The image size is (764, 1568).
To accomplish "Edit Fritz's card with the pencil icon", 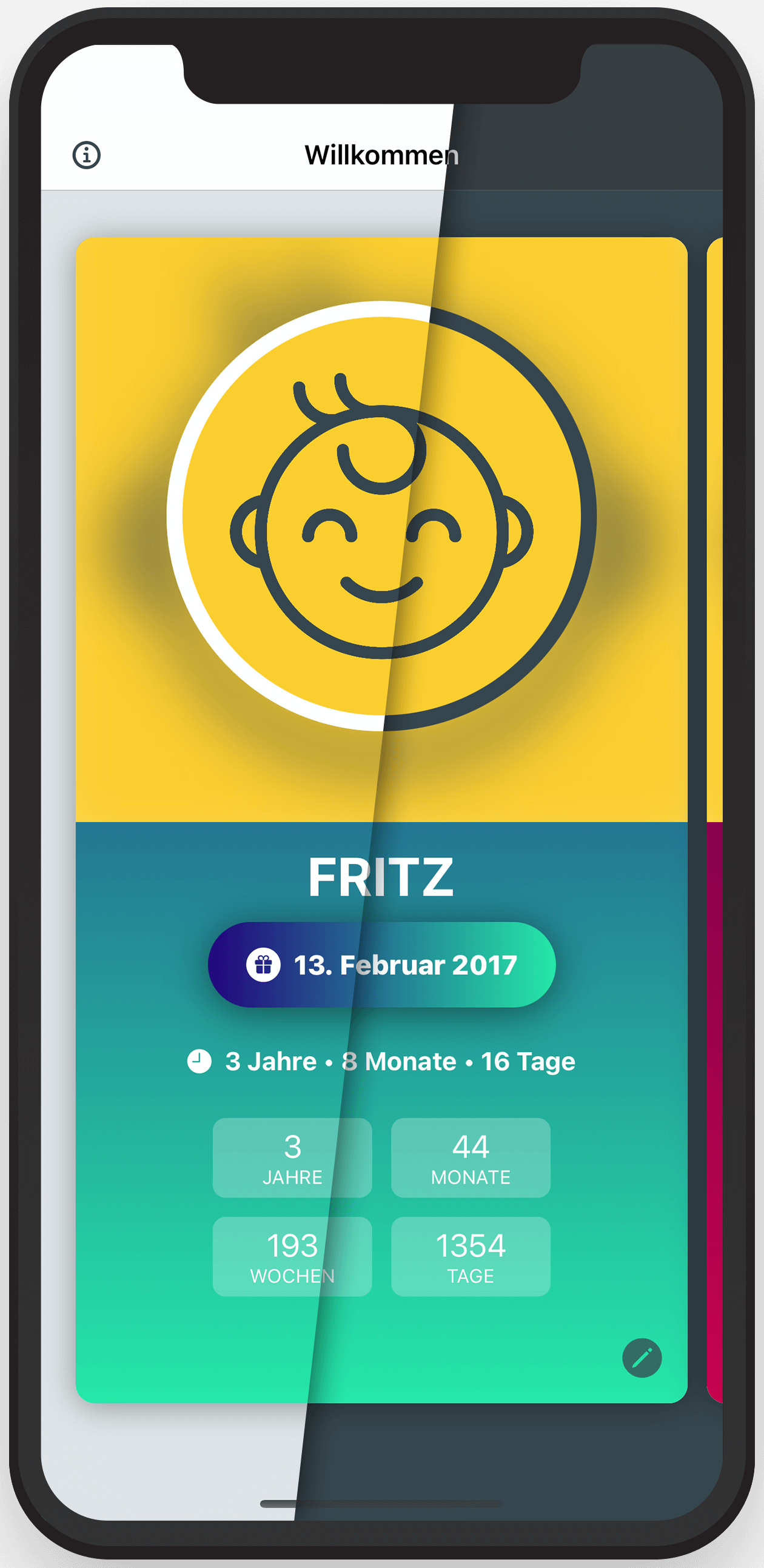I will [x=642, y=1358].
